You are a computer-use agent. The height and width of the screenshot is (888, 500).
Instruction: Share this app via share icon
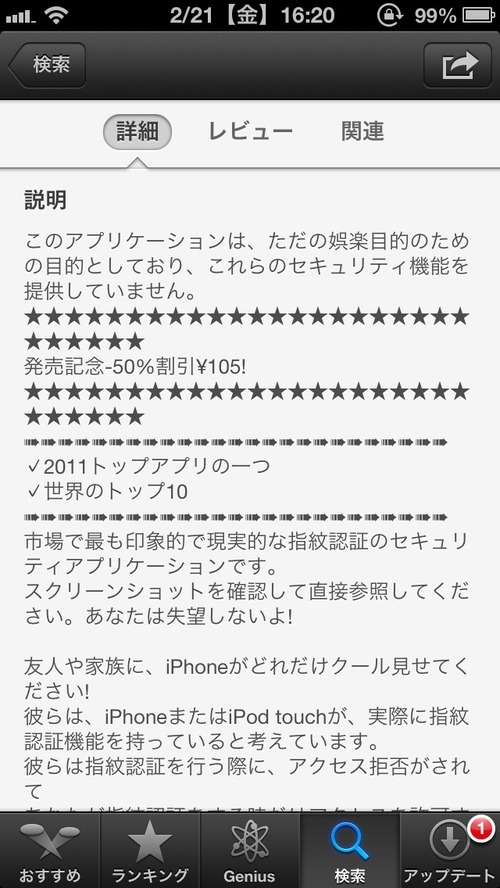click(457, 65)
